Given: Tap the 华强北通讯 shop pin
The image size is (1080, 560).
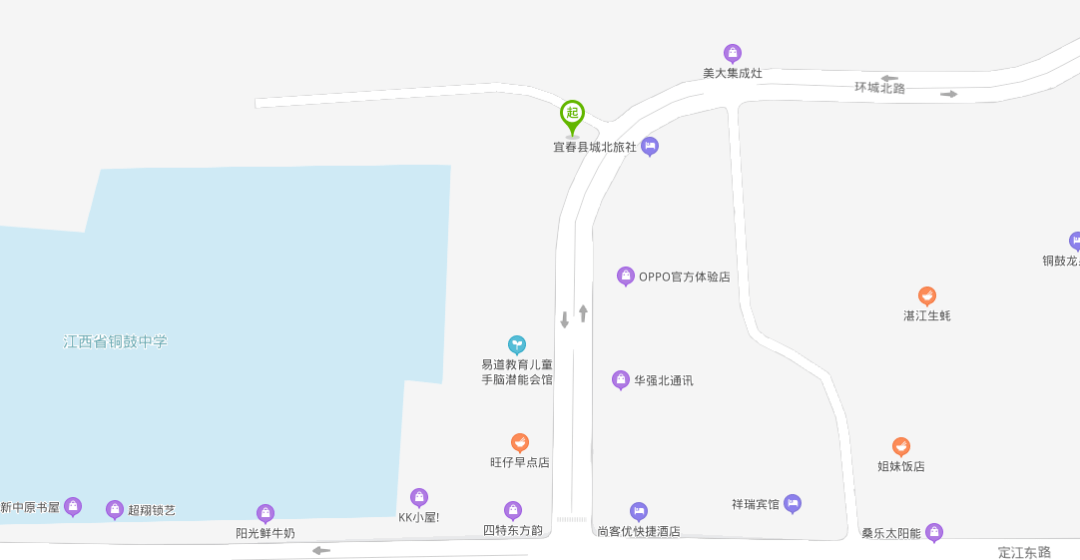Looking at the screenshot, I should [621, 380].
